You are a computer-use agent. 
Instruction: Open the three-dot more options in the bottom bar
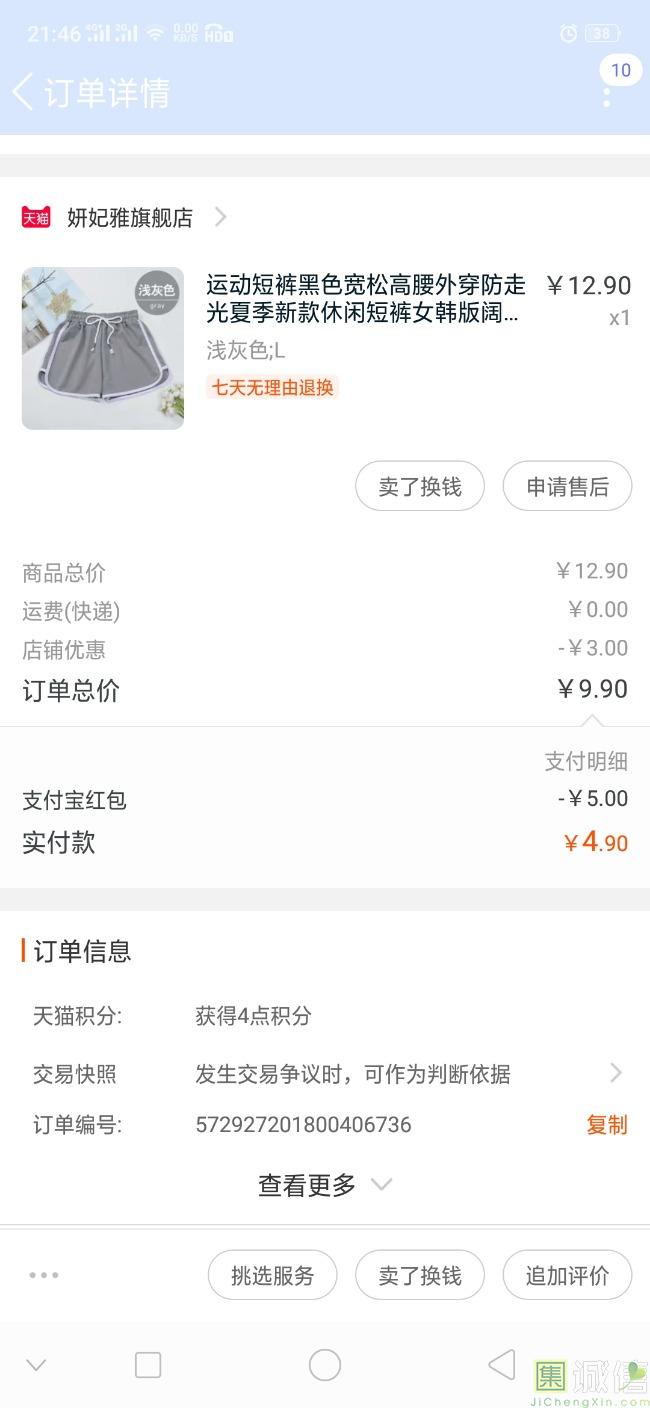44,1275
